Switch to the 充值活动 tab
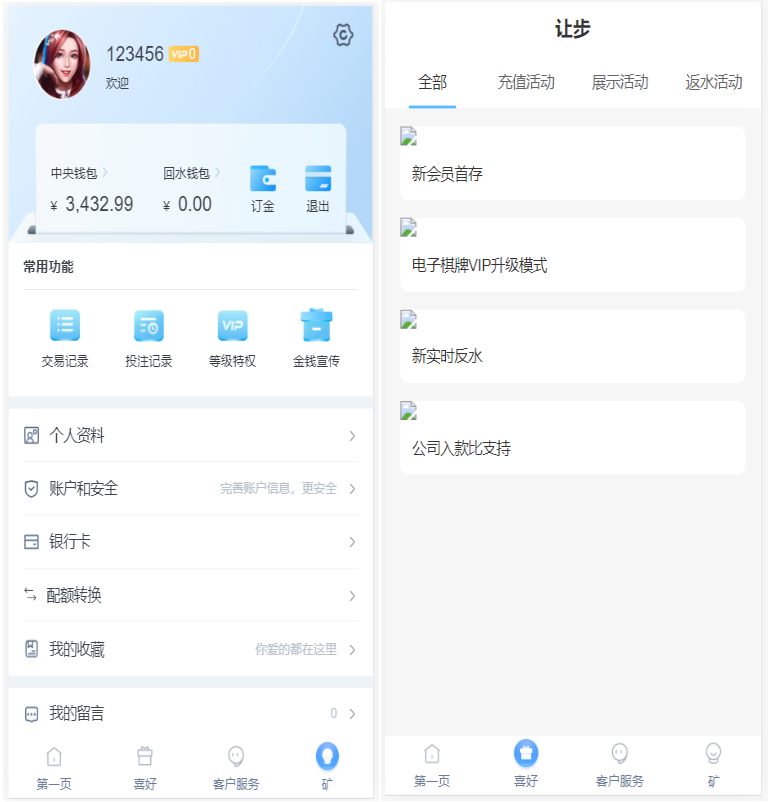The height and width of the screenshot is (802, 774). tap(526, 83)
